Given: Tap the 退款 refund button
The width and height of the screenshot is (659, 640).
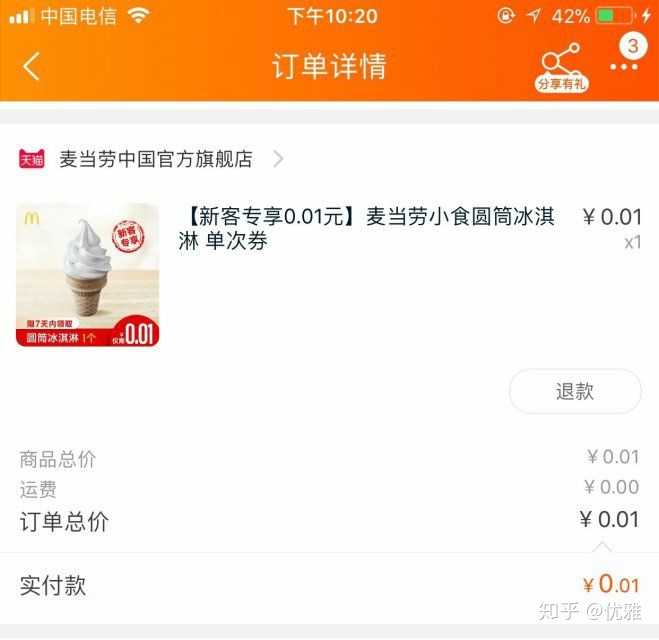Looking at the screenshot, I should pos(574,391).
